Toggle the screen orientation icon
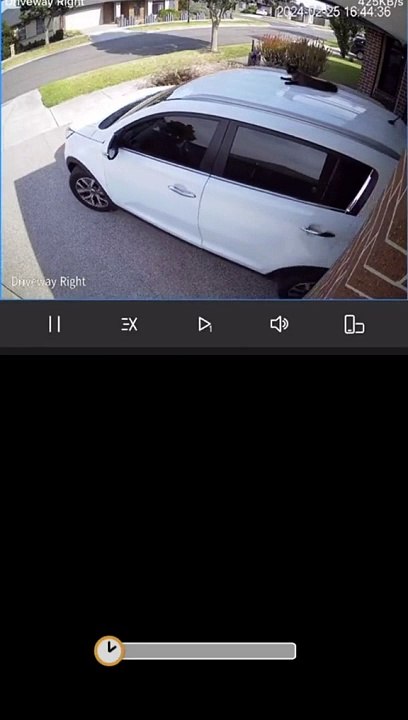This screenshot has height=720, width=408. [x=354, y=325]
